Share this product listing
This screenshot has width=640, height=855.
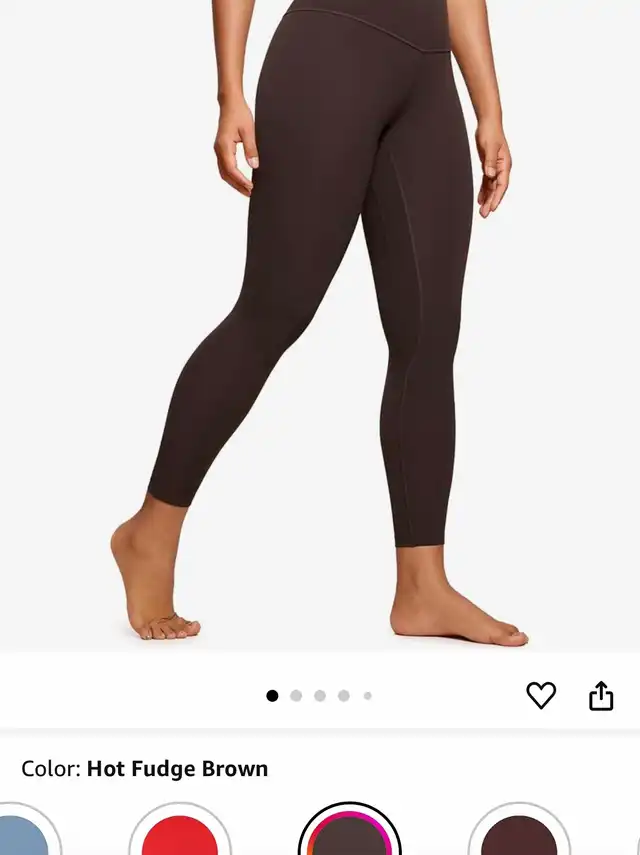coord(601,695)
